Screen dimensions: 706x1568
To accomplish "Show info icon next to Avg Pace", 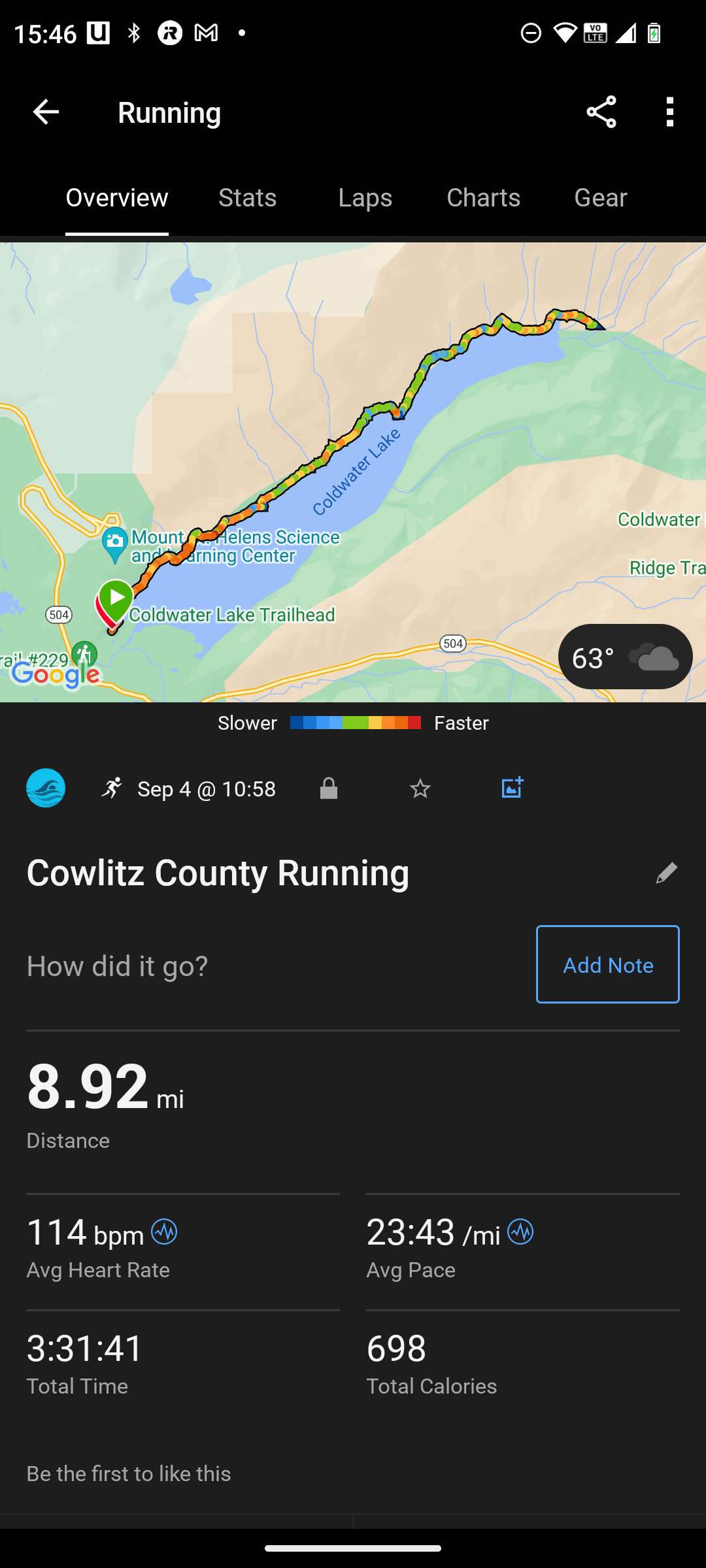I will [x=520, y=1232].
